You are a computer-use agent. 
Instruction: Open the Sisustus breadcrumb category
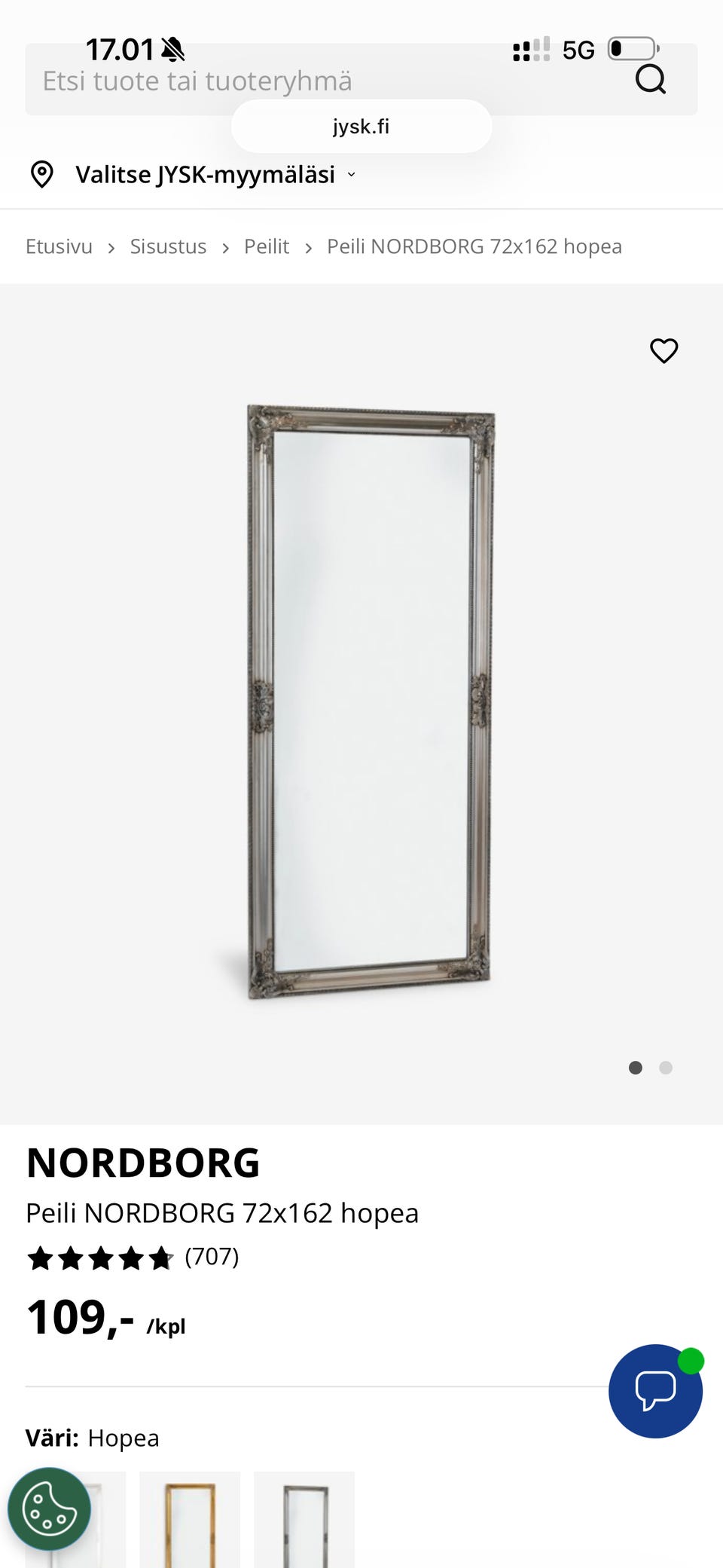point(168,246)
